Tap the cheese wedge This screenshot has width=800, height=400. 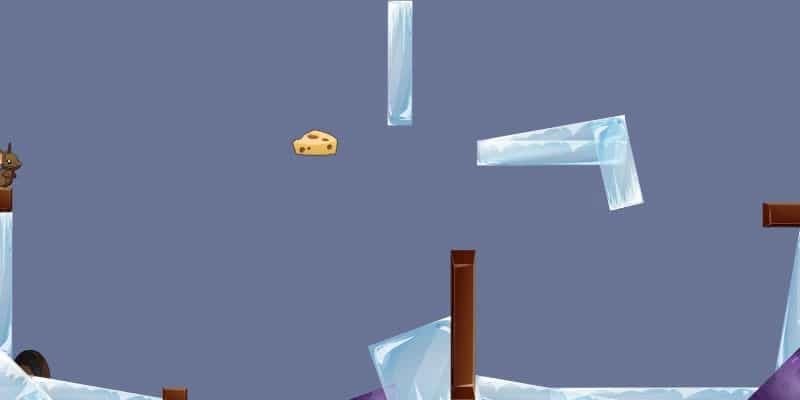click(316, 144)
